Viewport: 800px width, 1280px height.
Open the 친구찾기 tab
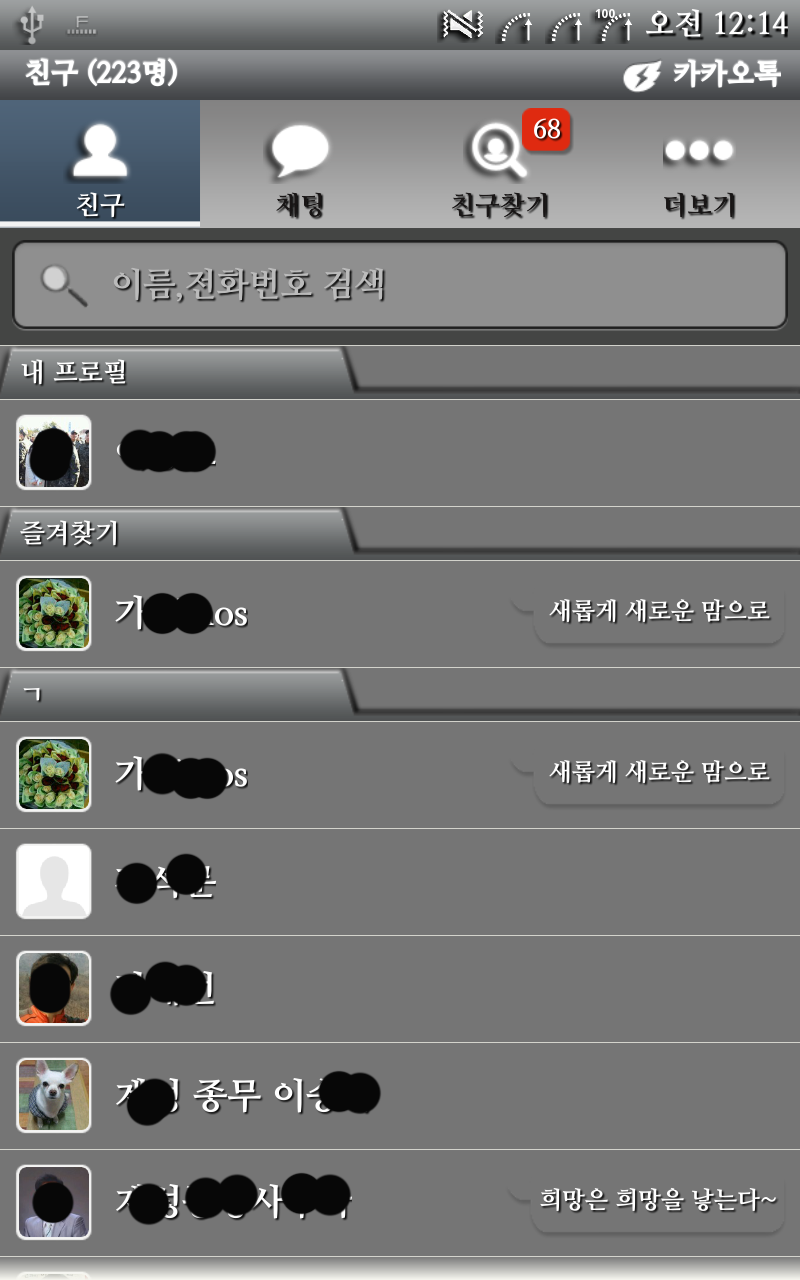[500, 165]
